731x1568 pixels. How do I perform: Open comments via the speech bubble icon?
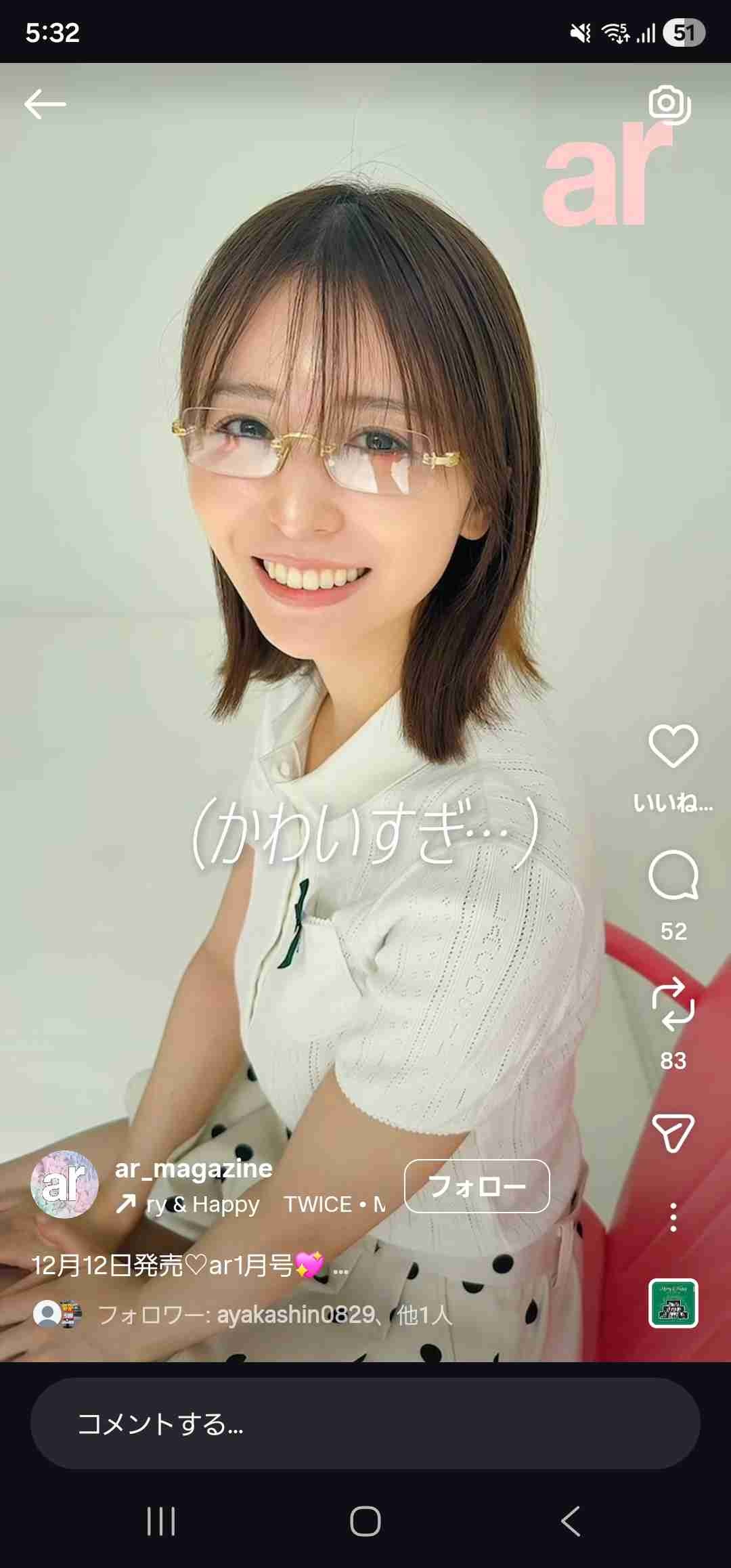point(673,875)
